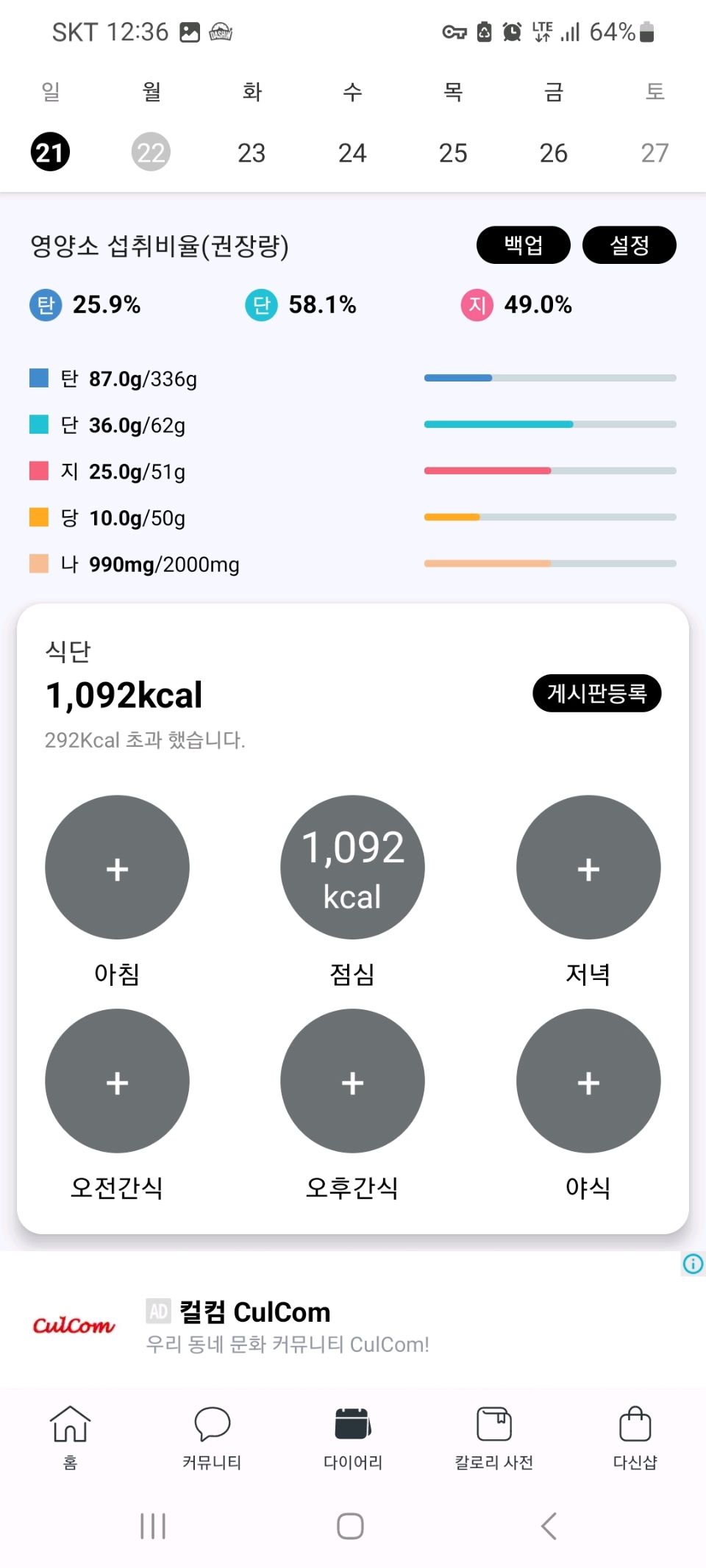Choose Thursday the 25th
Viewport: 706px width, 1568px height.
coord(453,152)
